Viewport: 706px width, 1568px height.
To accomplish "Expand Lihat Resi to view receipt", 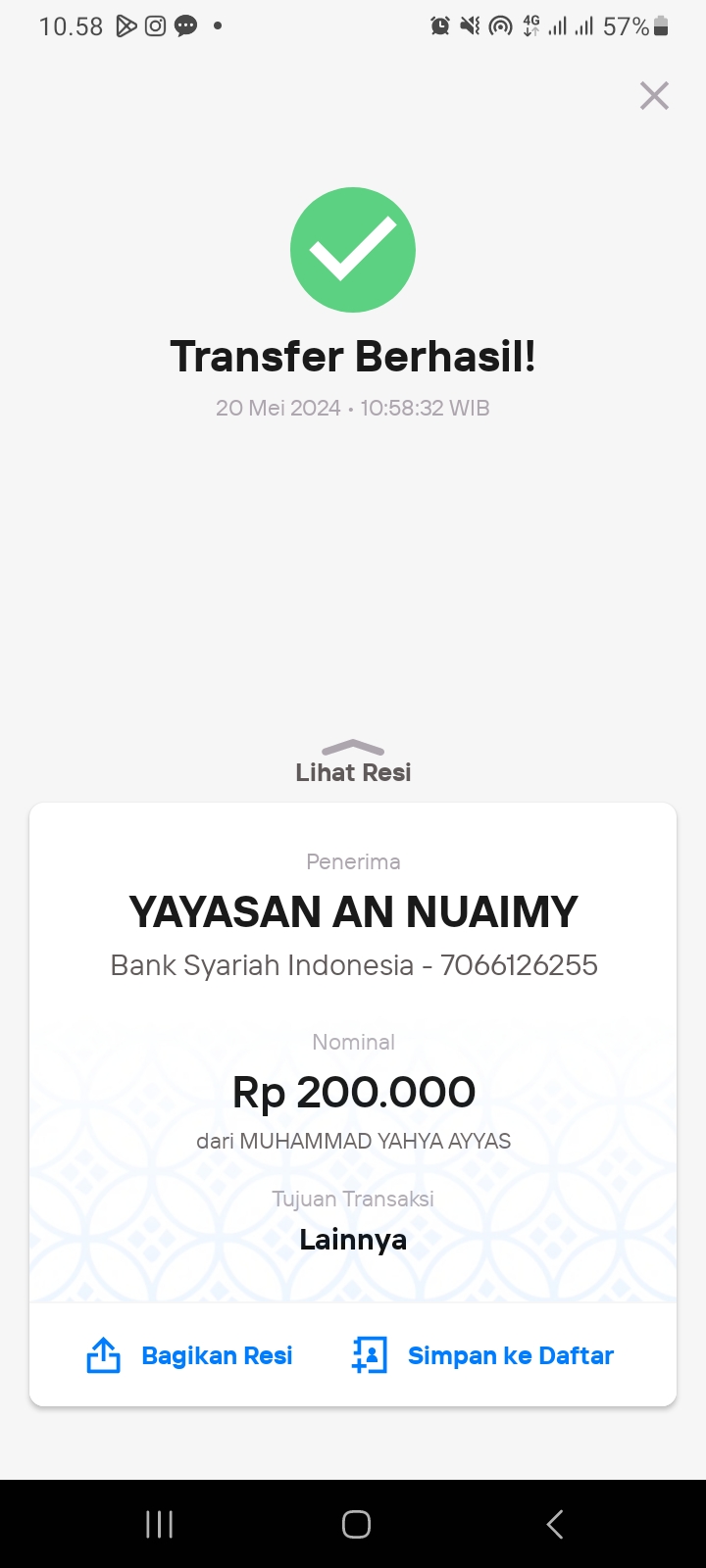I will (x=353, y=762).
